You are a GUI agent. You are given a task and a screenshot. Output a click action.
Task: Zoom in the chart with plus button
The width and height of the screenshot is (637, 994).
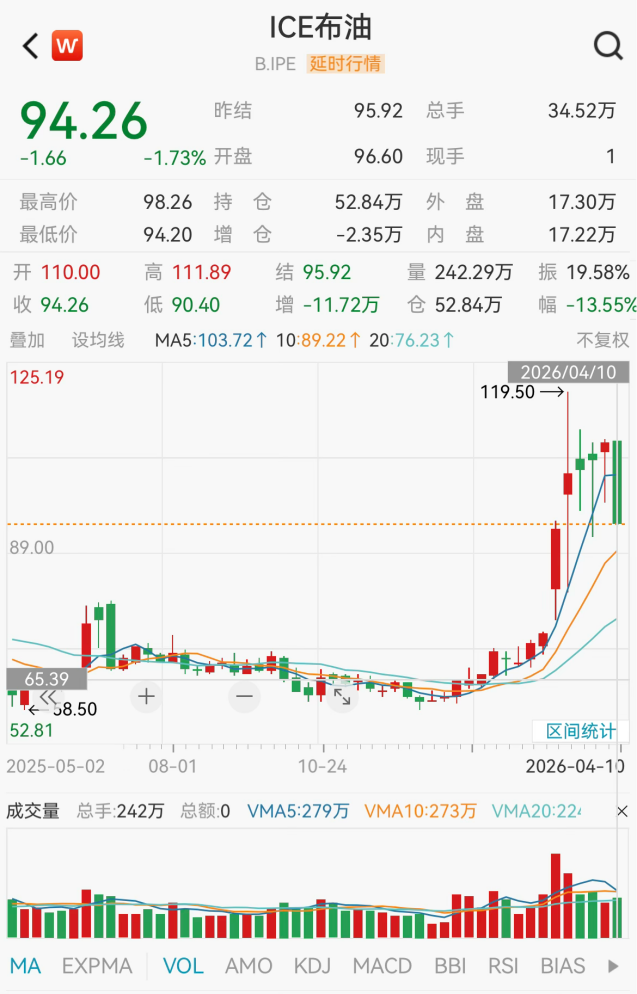[x=147, y=696]
